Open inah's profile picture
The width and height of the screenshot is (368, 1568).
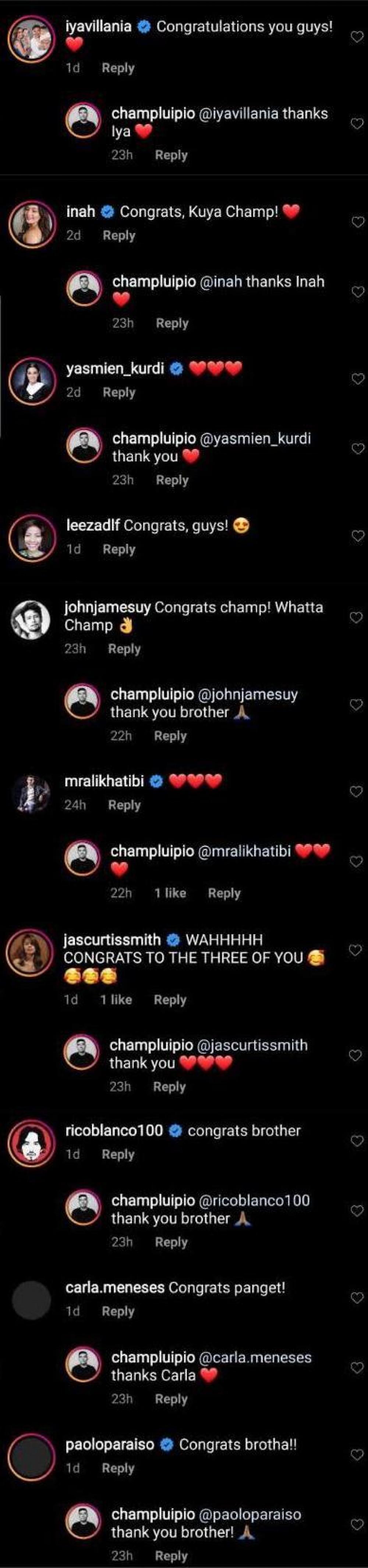click(x=32, y=224)
